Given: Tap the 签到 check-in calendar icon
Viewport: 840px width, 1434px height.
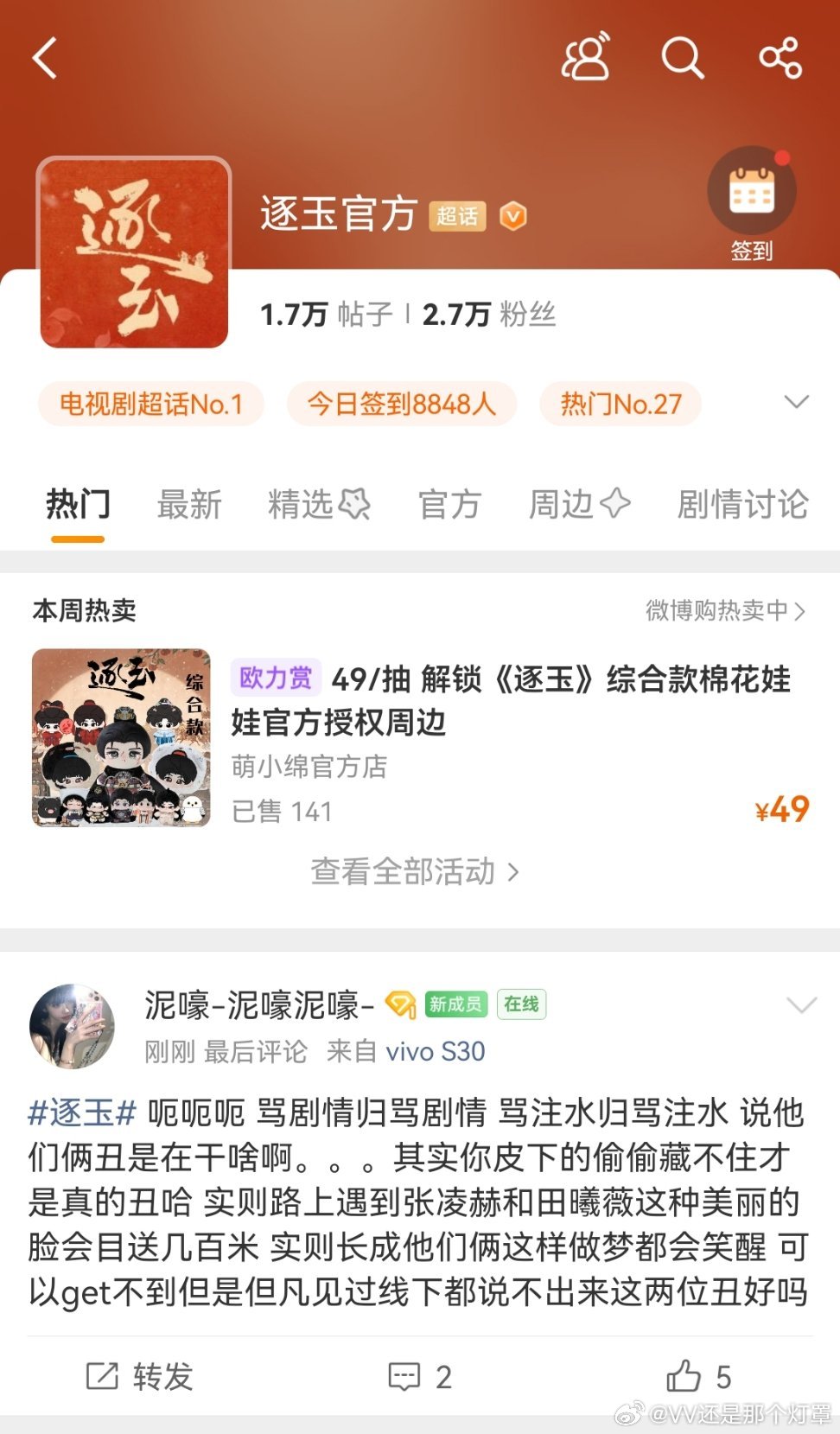Looking at the screenshot, I should 753,191.
